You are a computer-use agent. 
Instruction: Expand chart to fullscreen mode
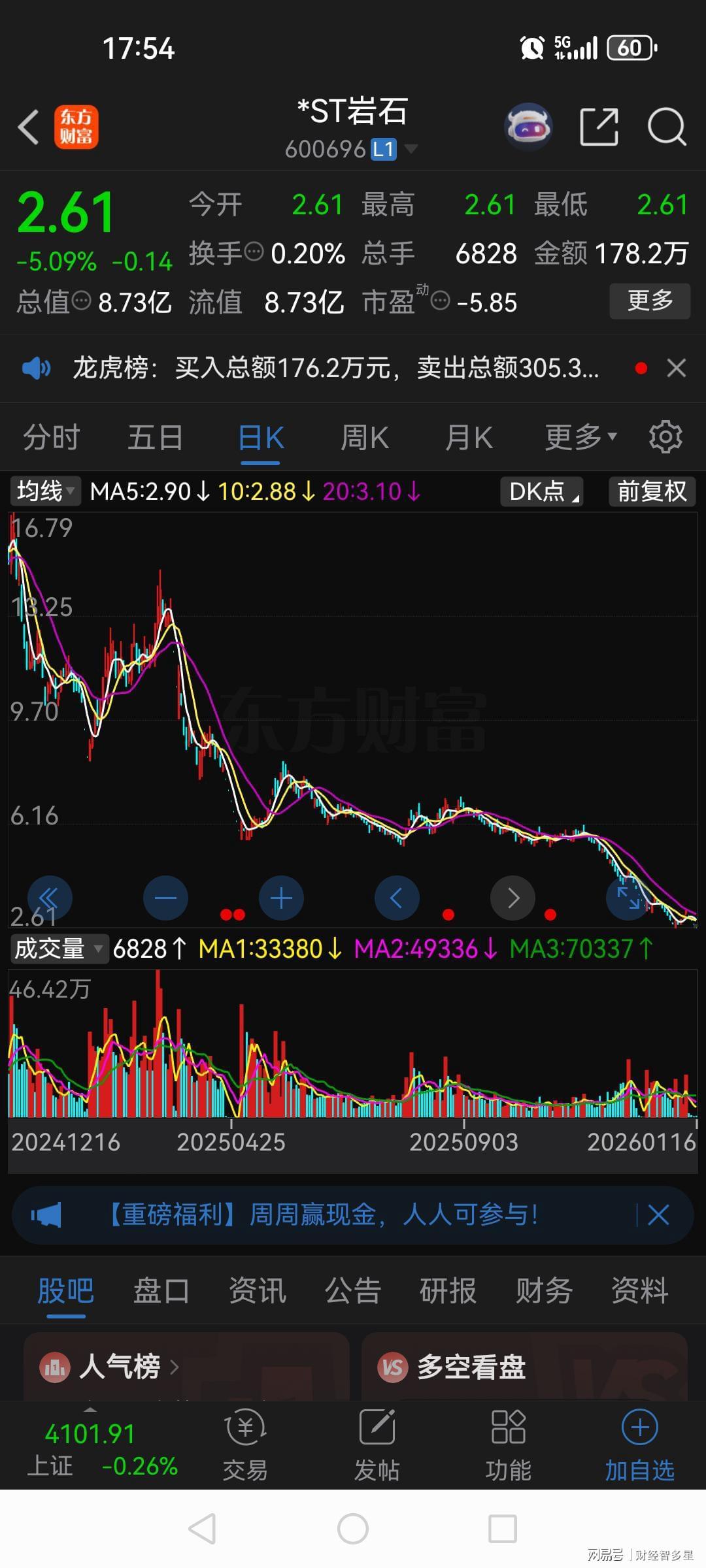tap(628, 898)
